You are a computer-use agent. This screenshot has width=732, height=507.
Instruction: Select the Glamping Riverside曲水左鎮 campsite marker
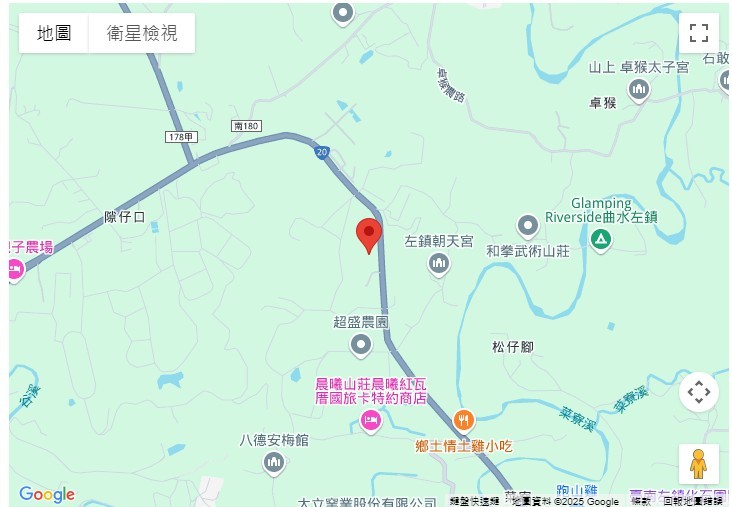pyautogui.click(x=600, y=240)
